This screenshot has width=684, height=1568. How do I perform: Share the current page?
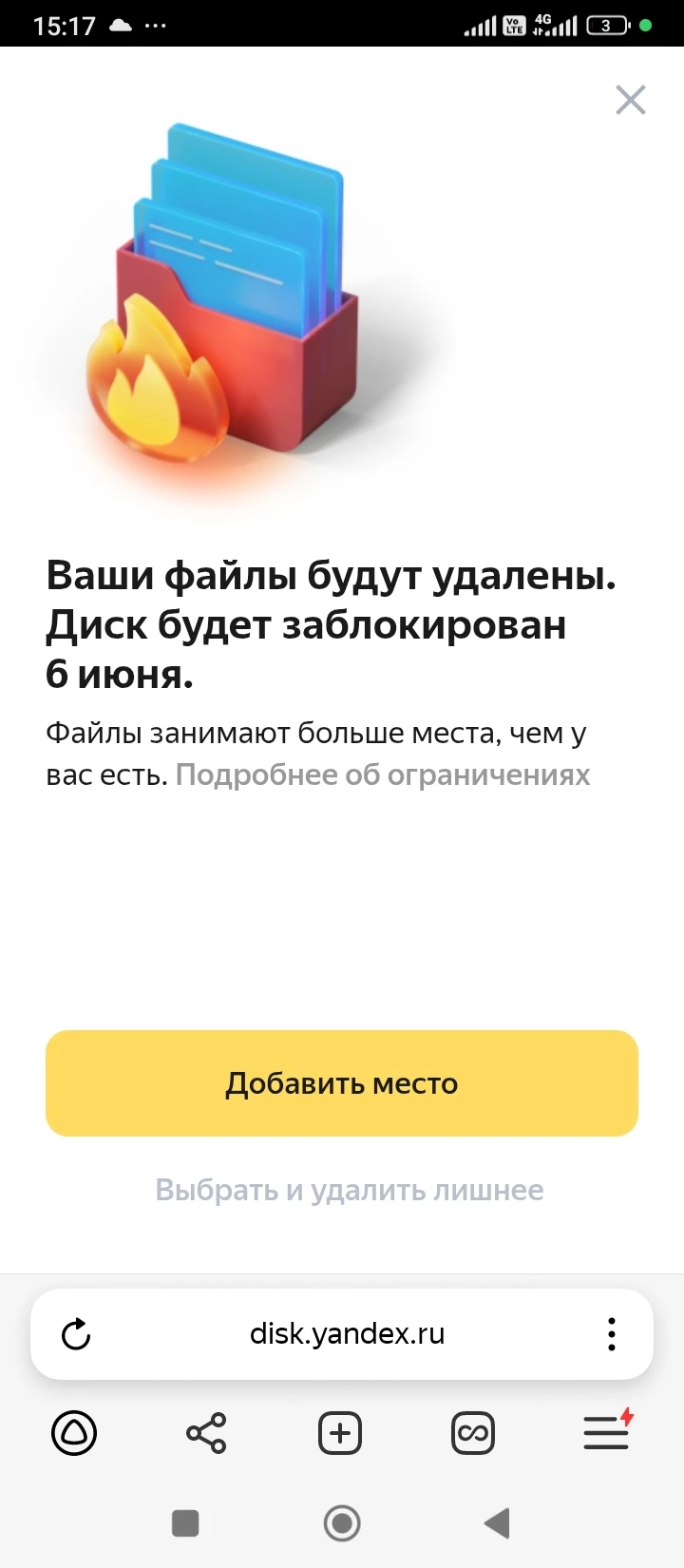[x=206, y=1433]
